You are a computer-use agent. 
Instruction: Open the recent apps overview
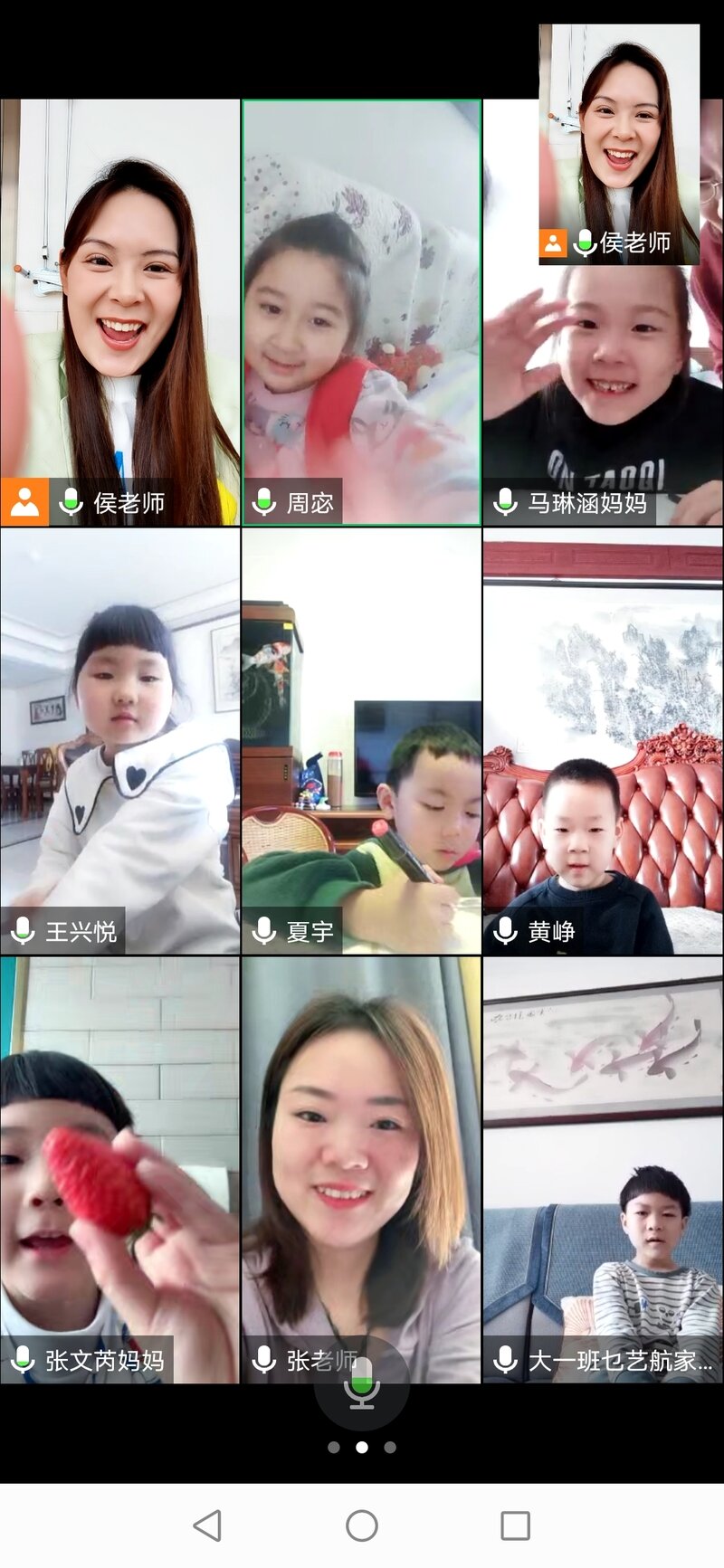point(516,1525)
